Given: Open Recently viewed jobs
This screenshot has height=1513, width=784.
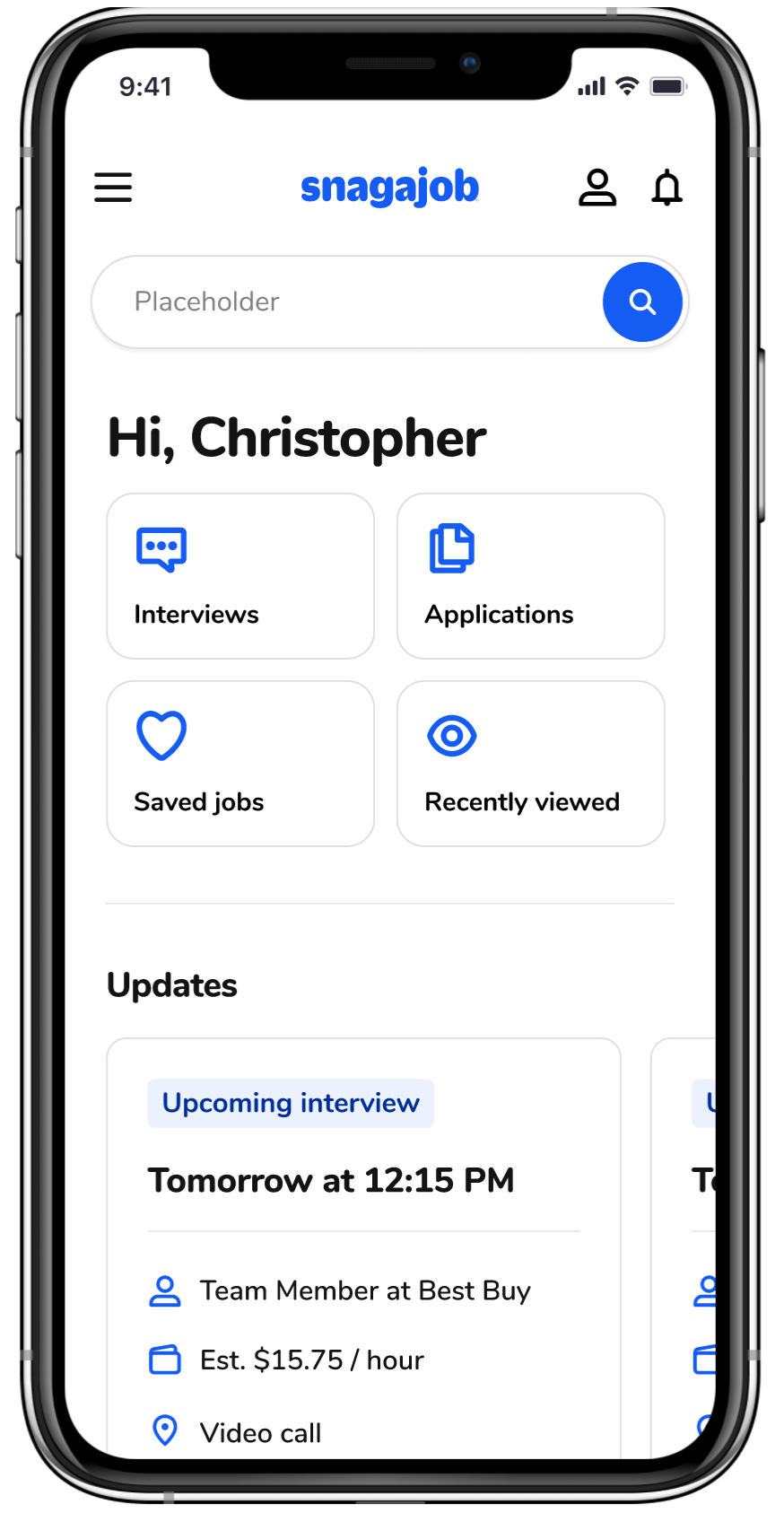Looking at the screenshot, I should 530,764.
